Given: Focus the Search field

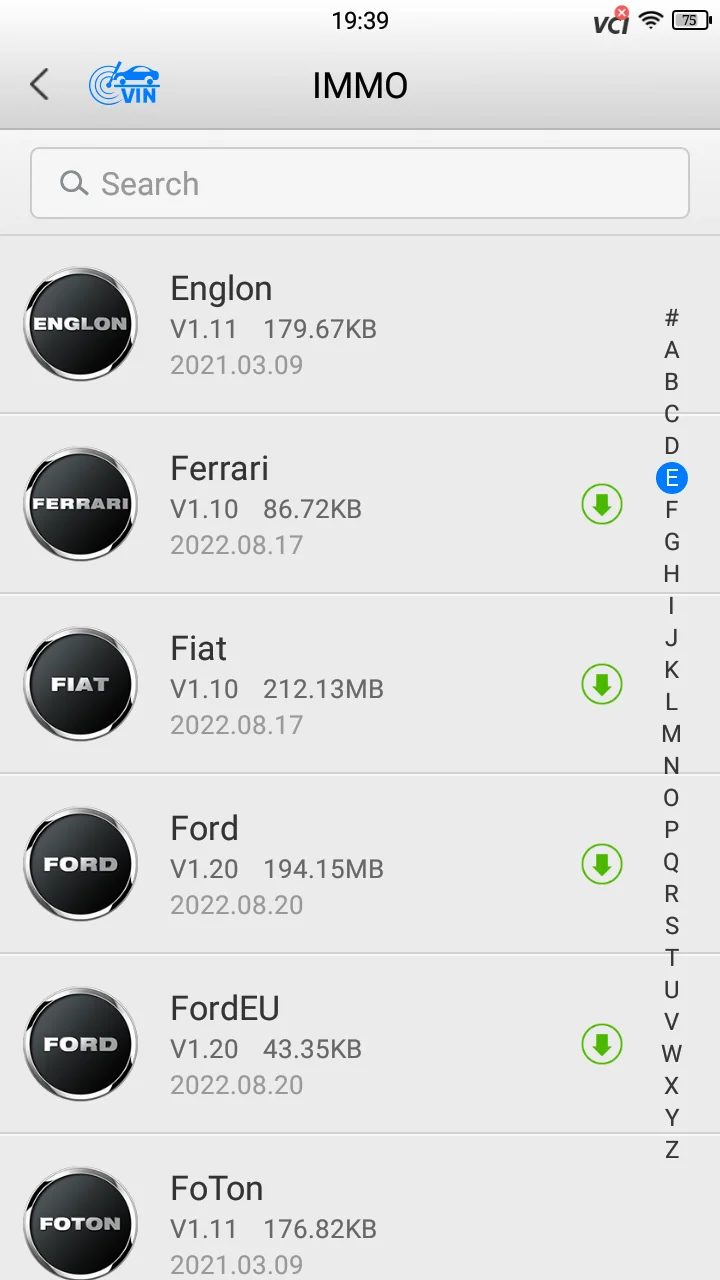Looking at the screenshot, I should pyautogui.click(x=360, y=183).
